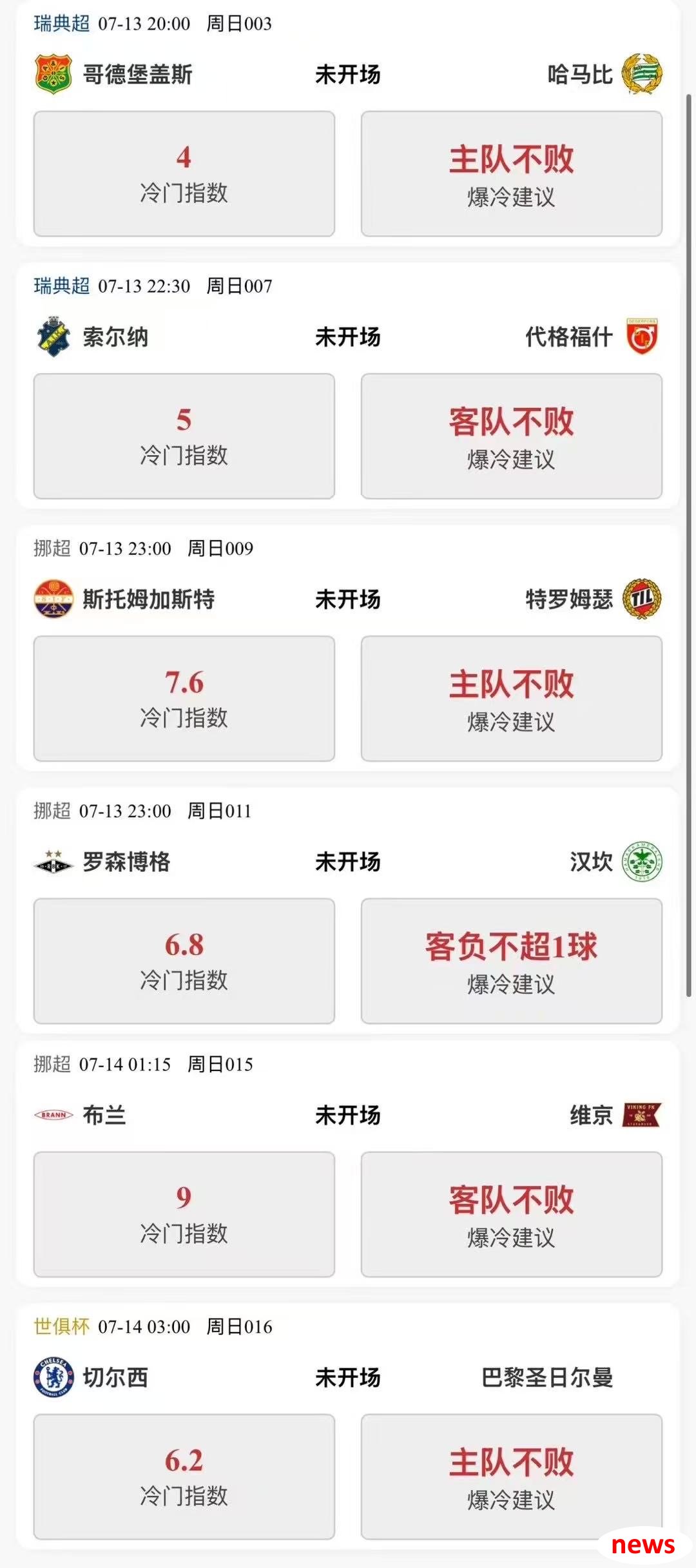Open the 哥德堡盖斯 vs 哈马比 match card
696x1568 pixels.
348,75
